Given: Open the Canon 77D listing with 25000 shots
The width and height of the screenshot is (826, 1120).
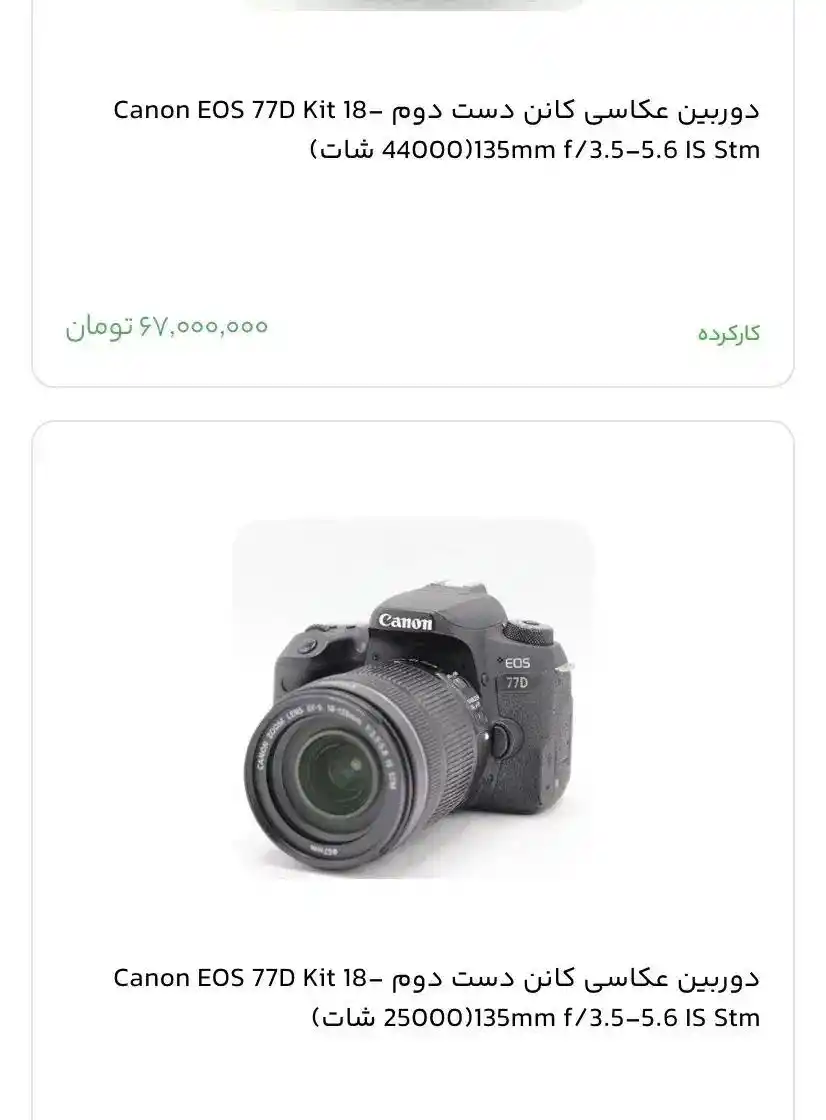Looking at the screenshot, I should (x=436, y=997).
